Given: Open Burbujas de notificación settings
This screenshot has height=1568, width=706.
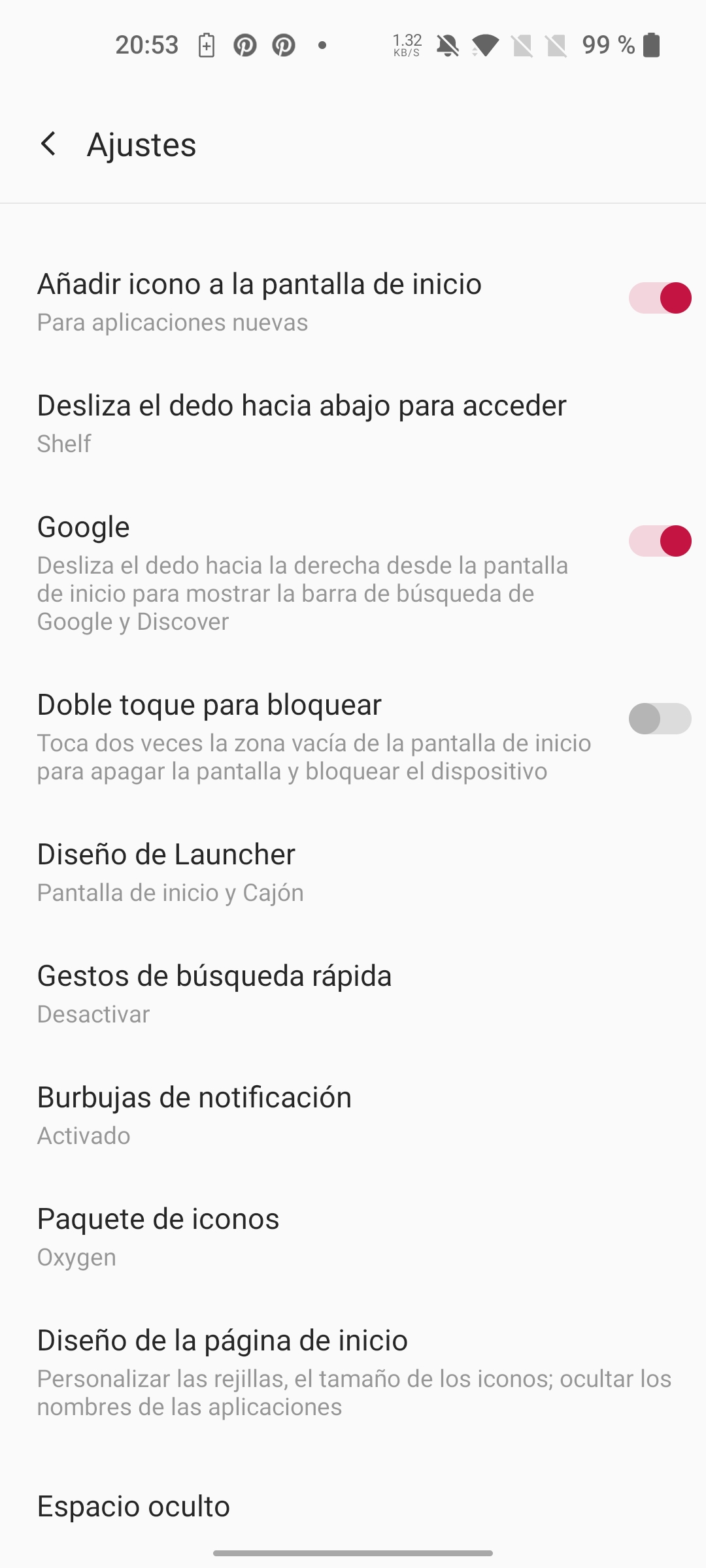Looking at the screenshot, I should pyautogui.click(x=353, y=1115).
